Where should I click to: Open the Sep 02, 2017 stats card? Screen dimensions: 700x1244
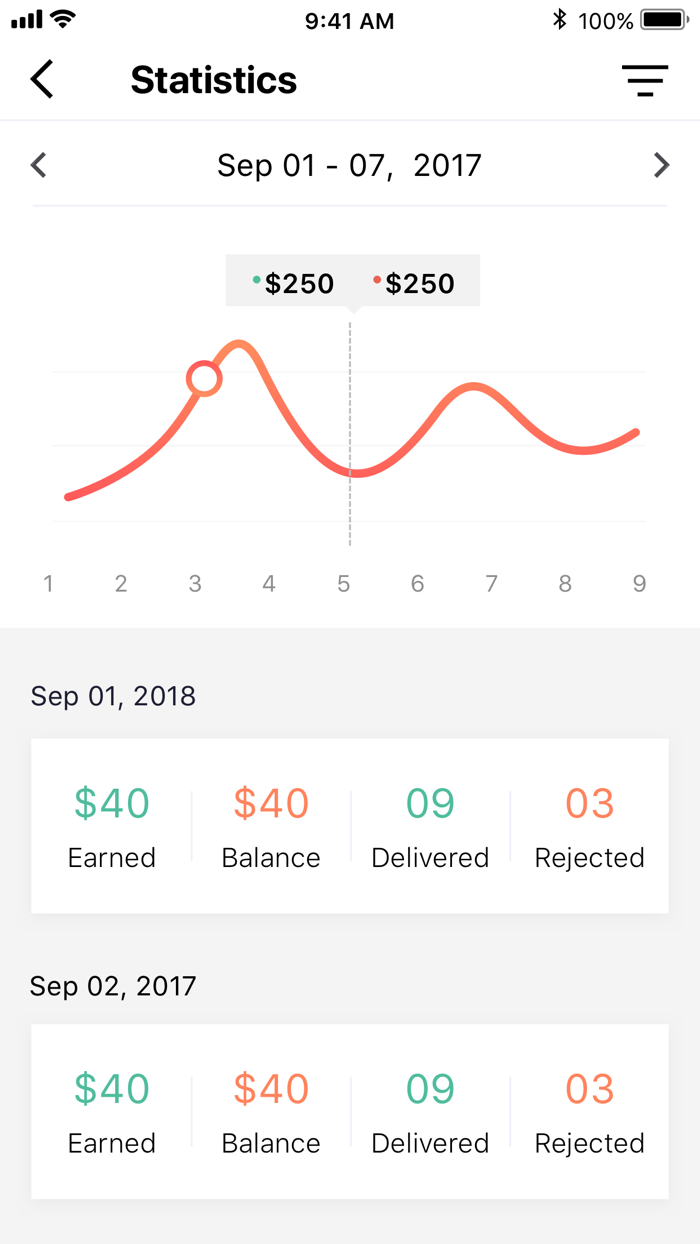tap(350, 1111)
